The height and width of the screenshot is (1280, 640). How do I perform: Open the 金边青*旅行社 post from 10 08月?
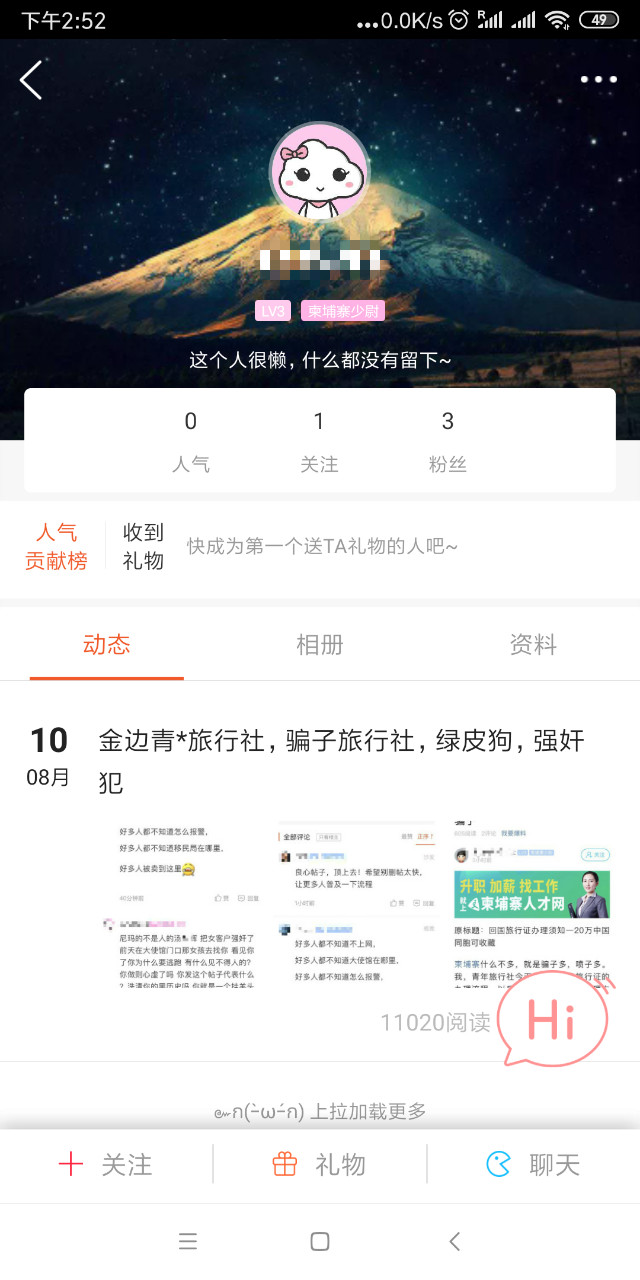click(x=340, y=758)
